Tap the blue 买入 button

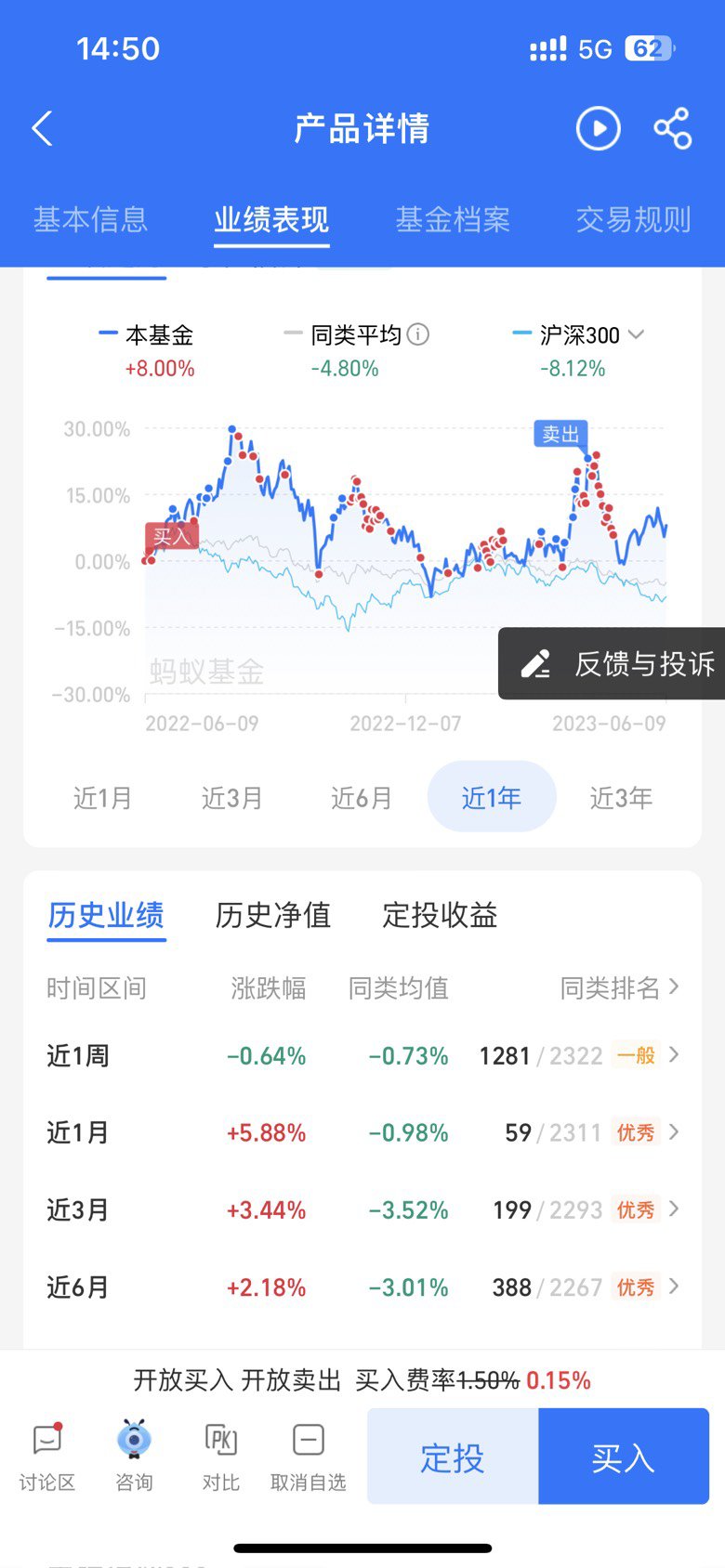pos(624,1457)
